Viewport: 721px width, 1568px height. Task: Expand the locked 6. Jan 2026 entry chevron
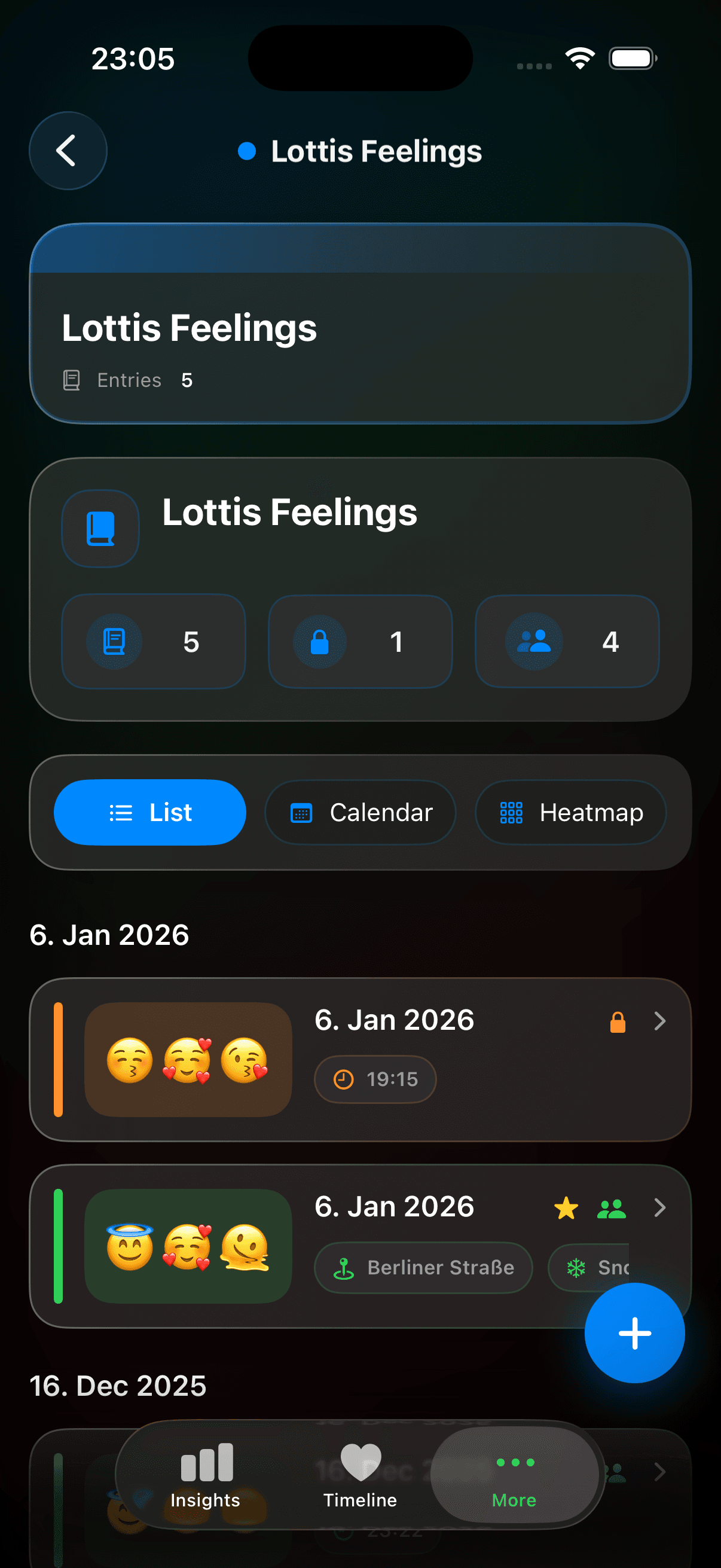tap(660, 1021)
